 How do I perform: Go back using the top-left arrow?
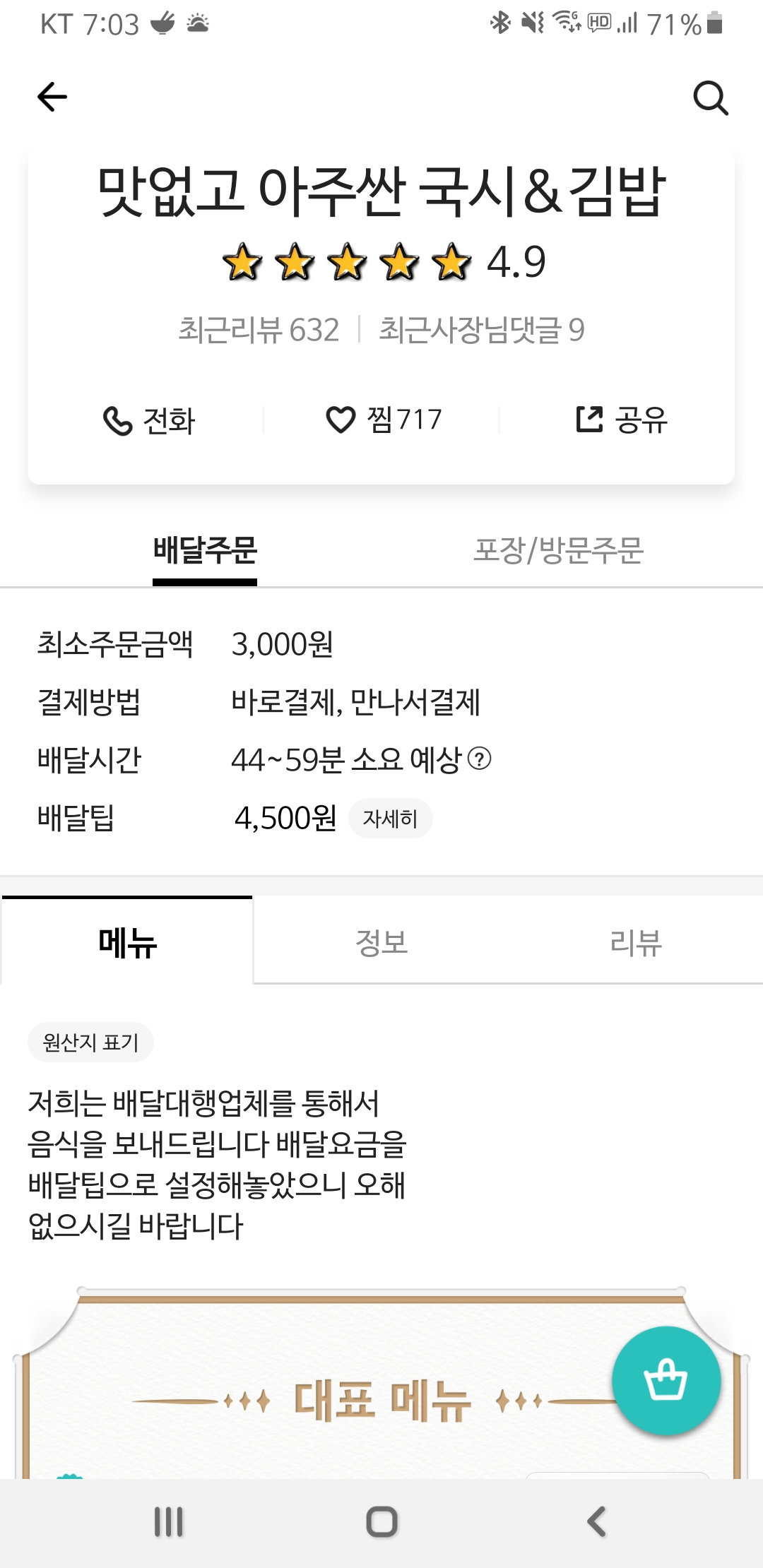tap(52, 97)
